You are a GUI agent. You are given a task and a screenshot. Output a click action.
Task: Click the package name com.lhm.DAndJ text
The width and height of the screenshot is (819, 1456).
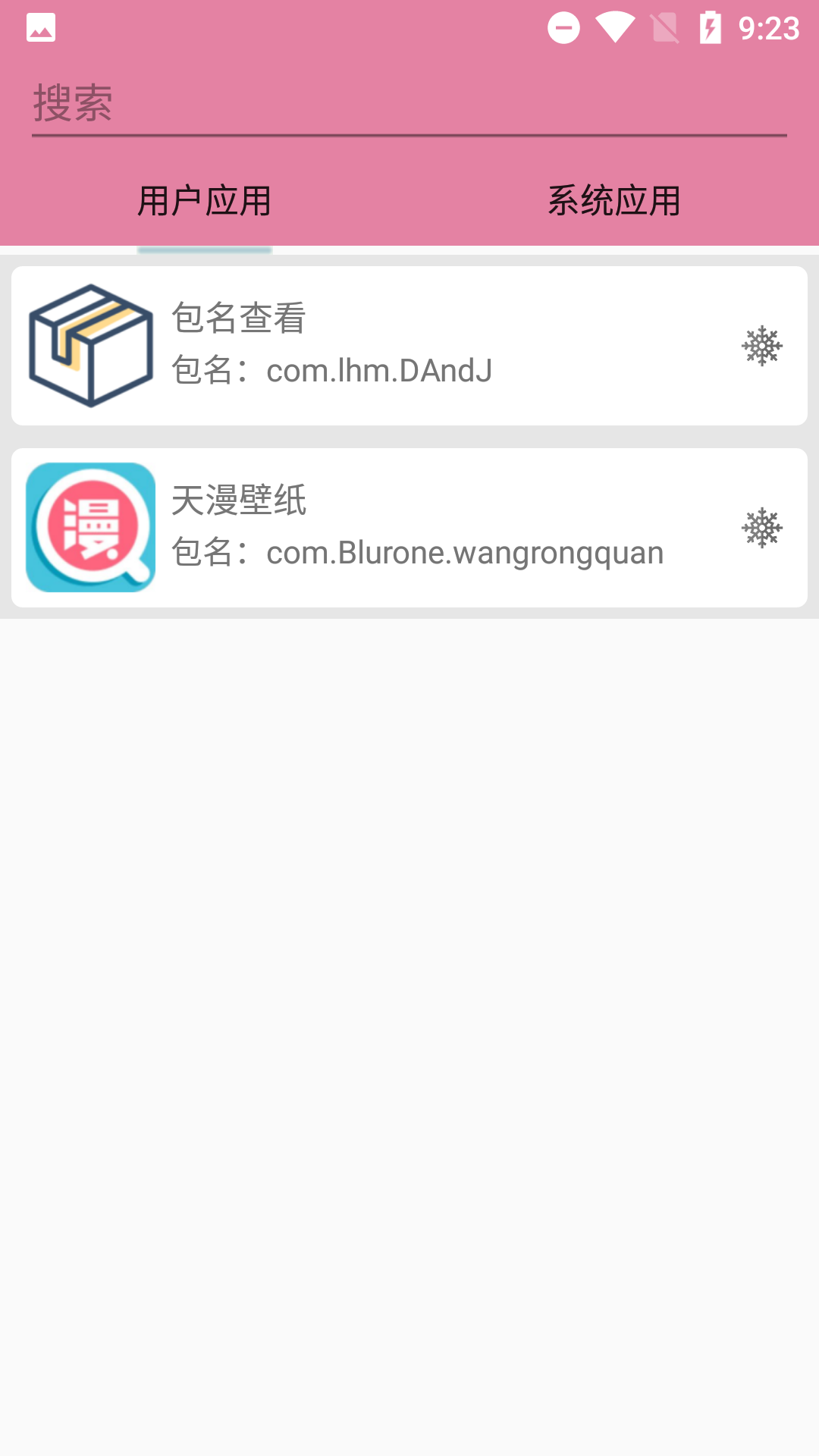332,371
